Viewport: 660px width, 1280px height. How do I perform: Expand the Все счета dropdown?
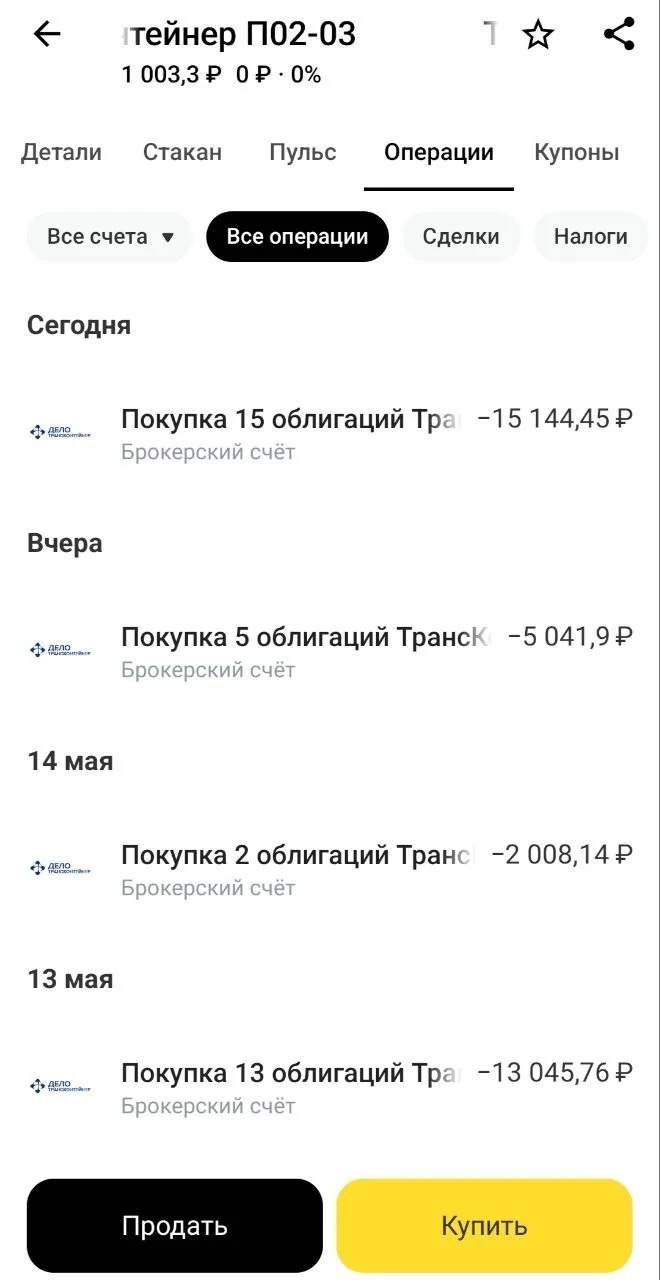coord(109,237)
